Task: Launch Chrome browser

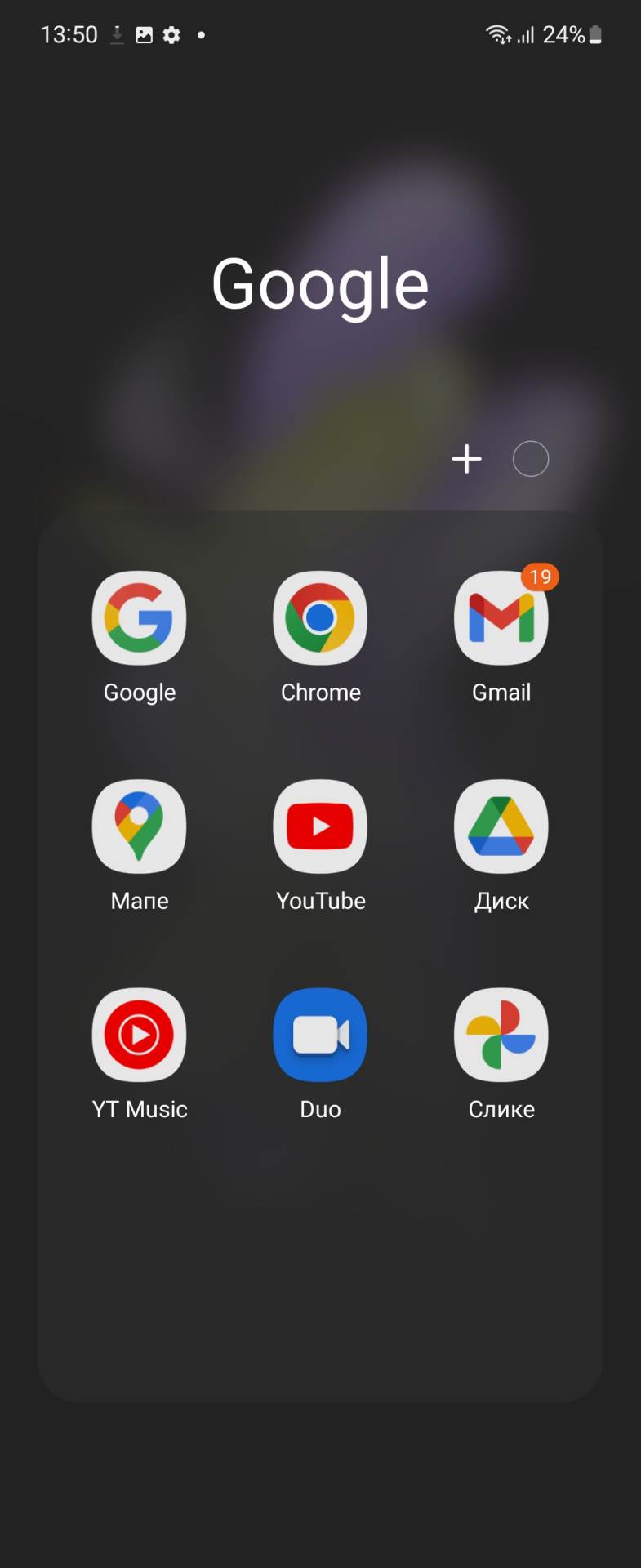Action: (320, 618)
